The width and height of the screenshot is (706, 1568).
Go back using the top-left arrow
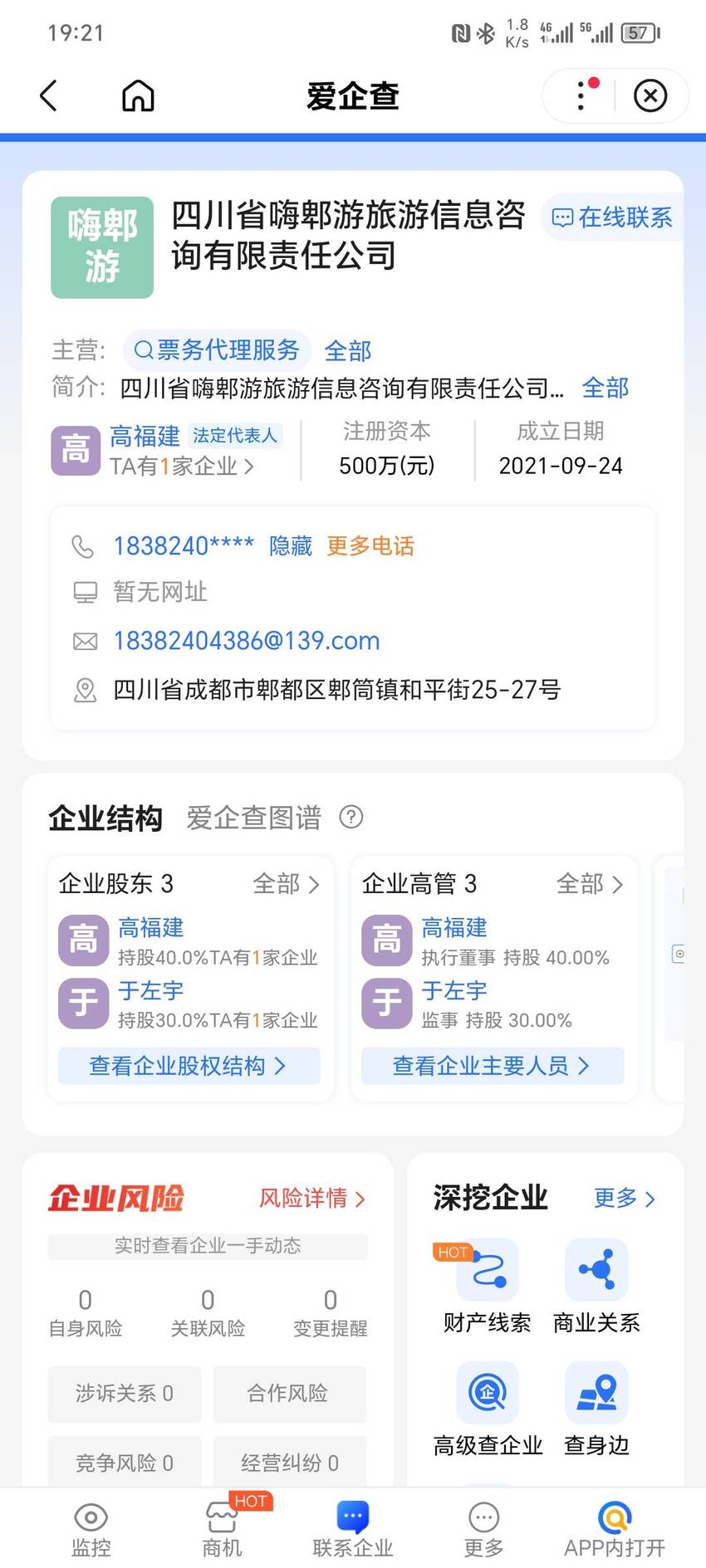coord(49,95)
